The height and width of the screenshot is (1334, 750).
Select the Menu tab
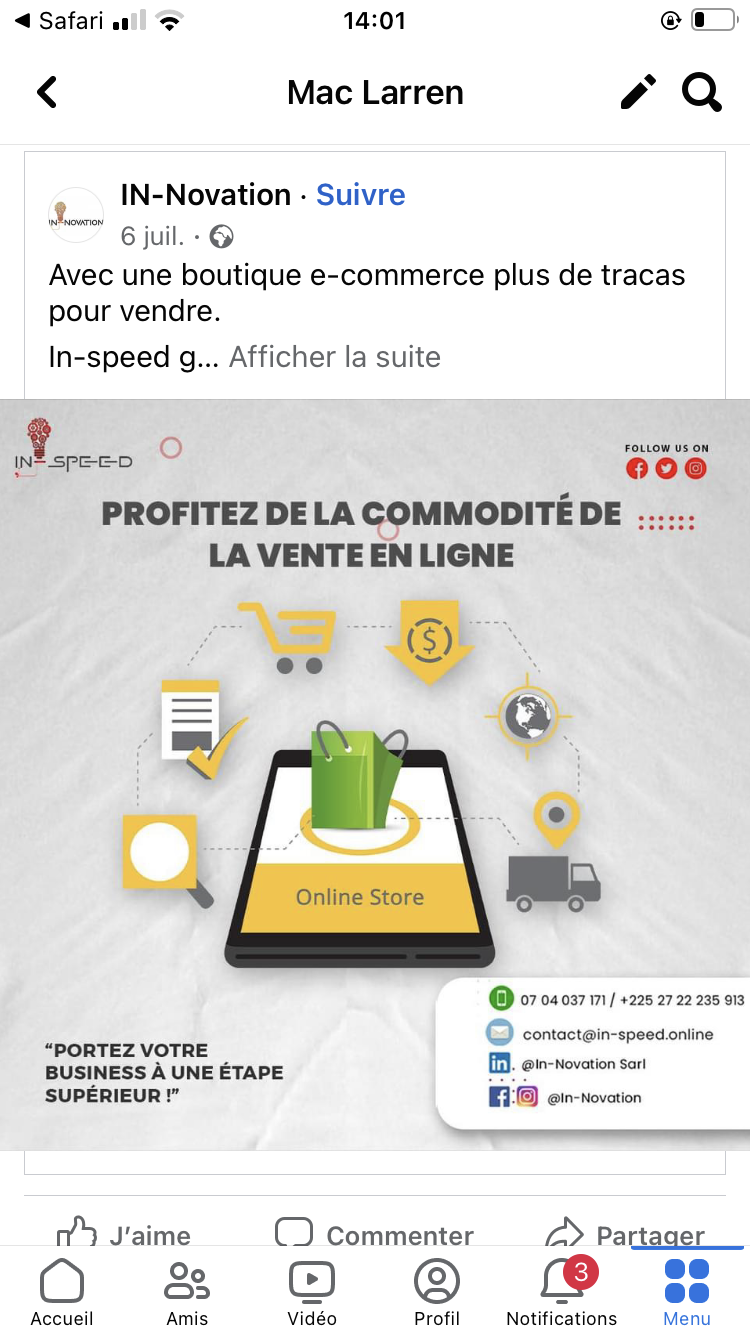pyautogui.click(x=687, y=1292)
